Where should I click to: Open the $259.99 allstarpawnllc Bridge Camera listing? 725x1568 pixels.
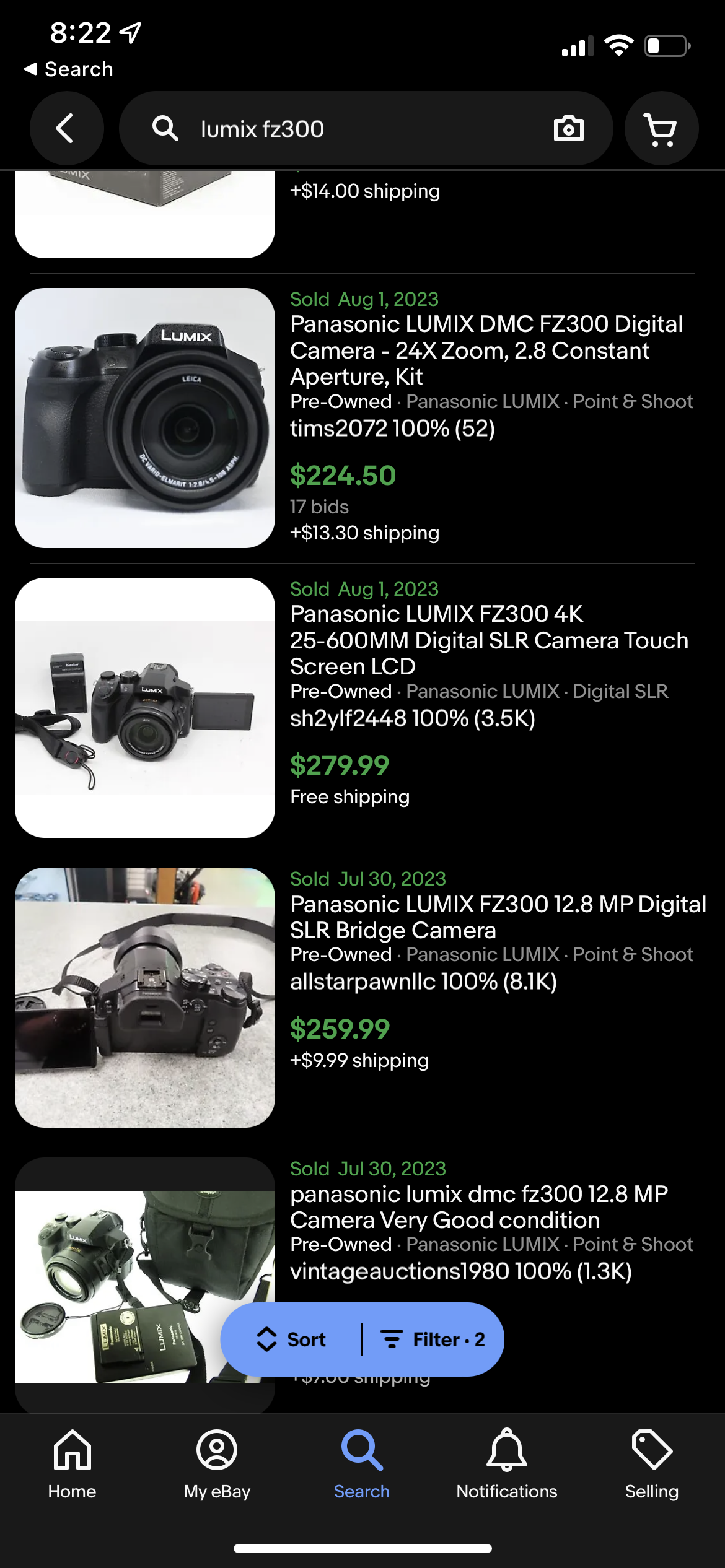(497, 917)
